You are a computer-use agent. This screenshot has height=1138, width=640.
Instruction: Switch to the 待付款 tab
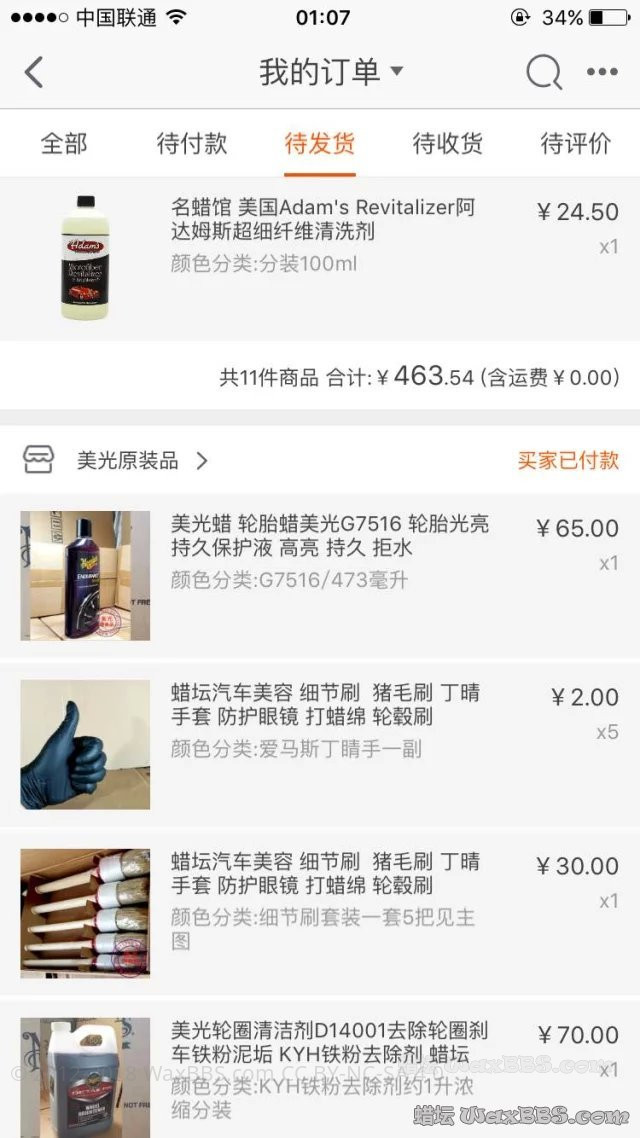(x=192, y=143)
